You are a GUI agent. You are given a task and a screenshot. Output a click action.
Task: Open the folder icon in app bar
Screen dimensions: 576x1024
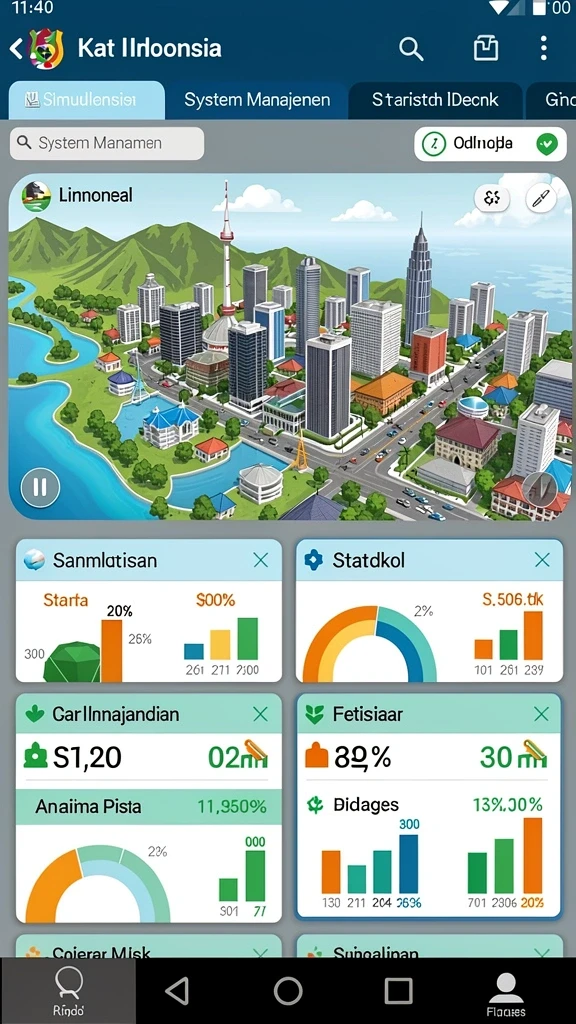pos(485,48)
